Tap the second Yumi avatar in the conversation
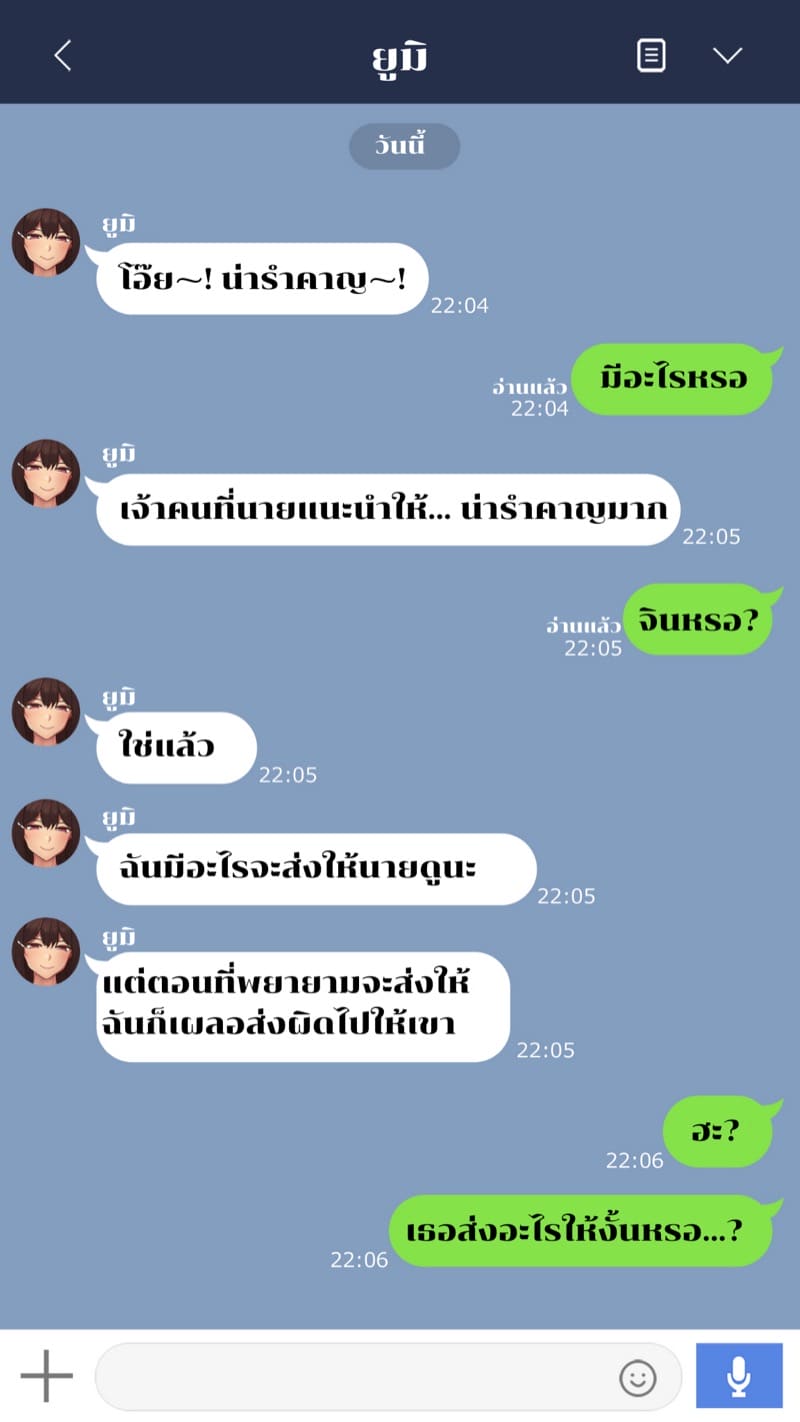800x1422 pixels. pyautogui.click(x=46, y=473)
